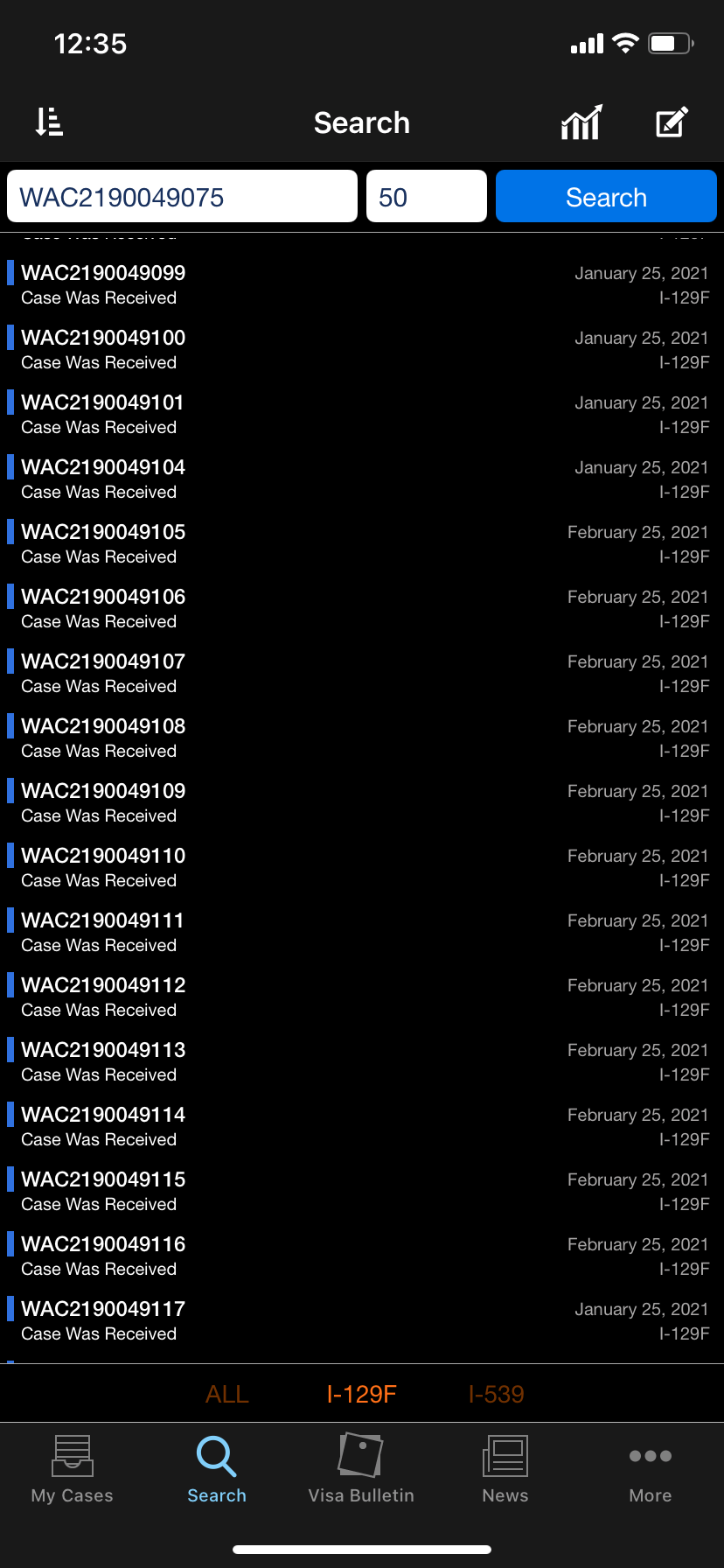Filter results by I-129F
This screenshot has height=1568, width=724.
click(361, 1394)
